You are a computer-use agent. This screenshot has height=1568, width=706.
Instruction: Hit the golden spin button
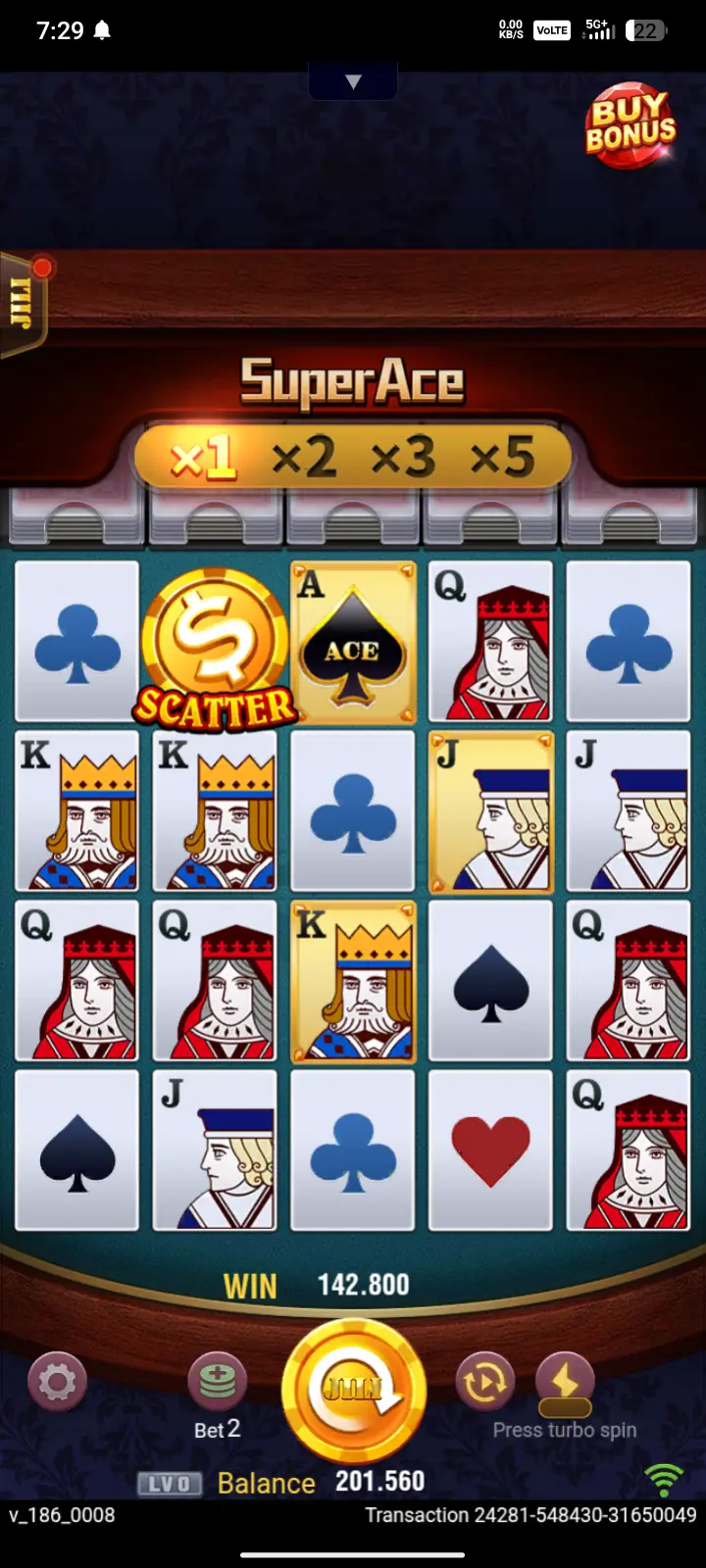click(x=354, y=1391)
